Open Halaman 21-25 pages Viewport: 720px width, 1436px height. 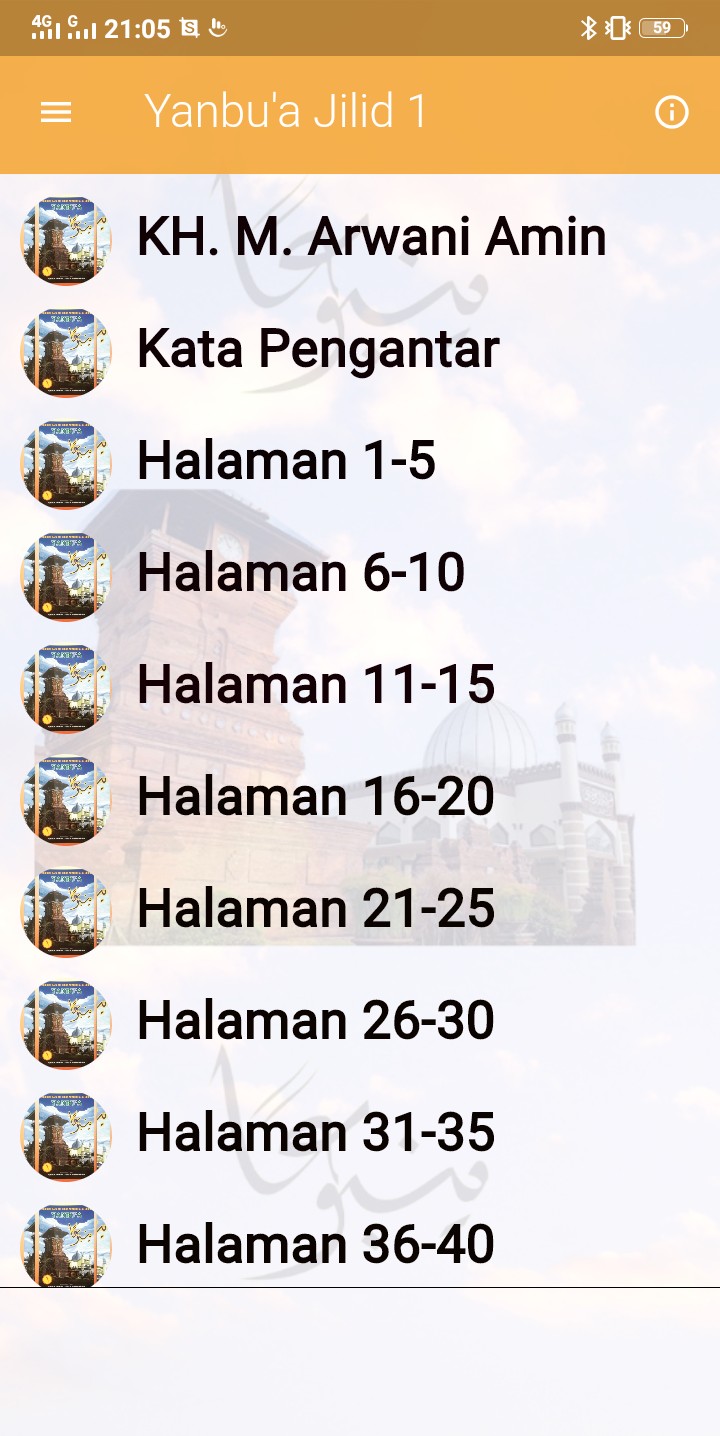click(316, 910)
